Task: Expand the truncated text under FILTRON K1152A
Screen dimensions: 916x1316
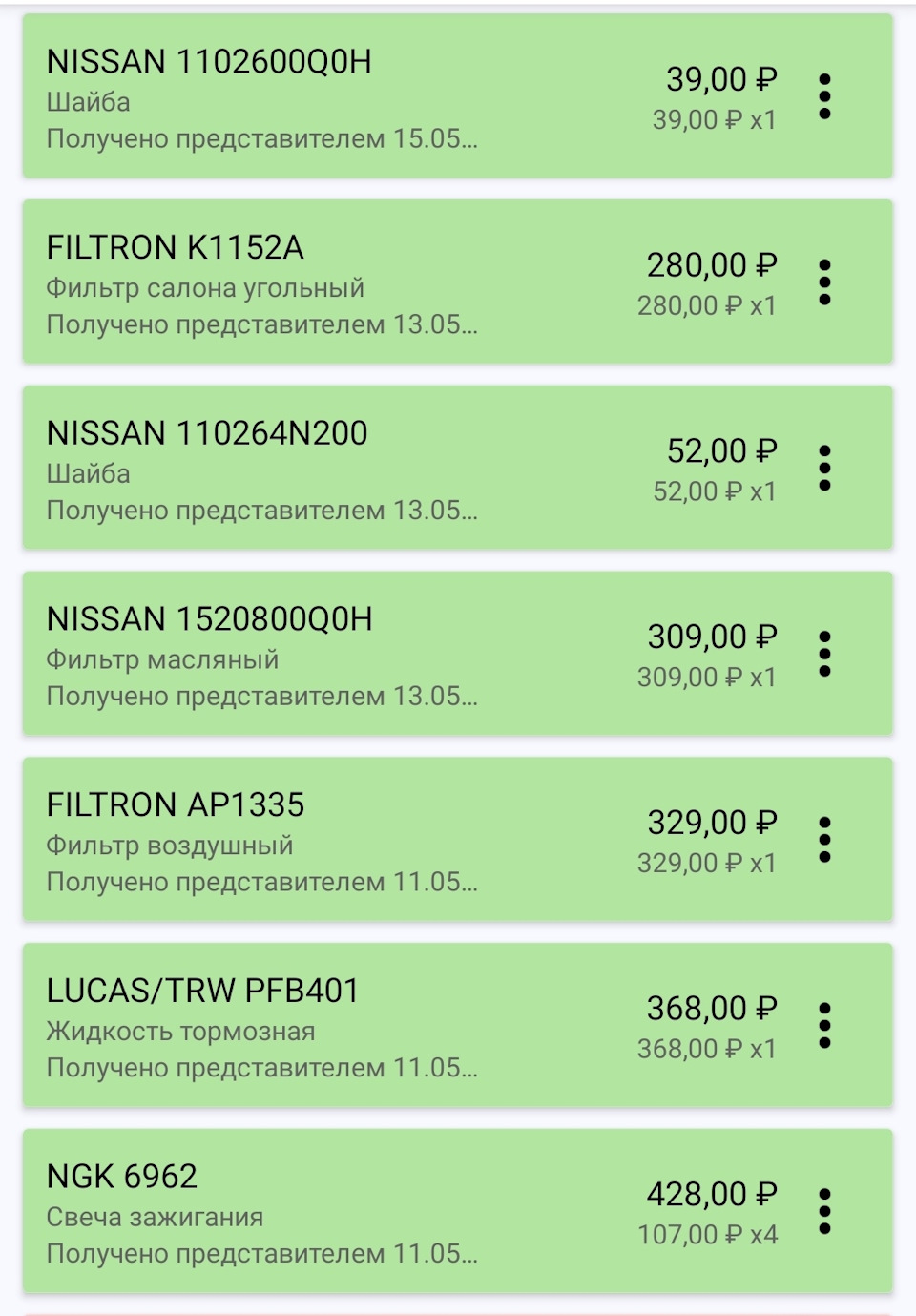Action: tap(260, 324)
